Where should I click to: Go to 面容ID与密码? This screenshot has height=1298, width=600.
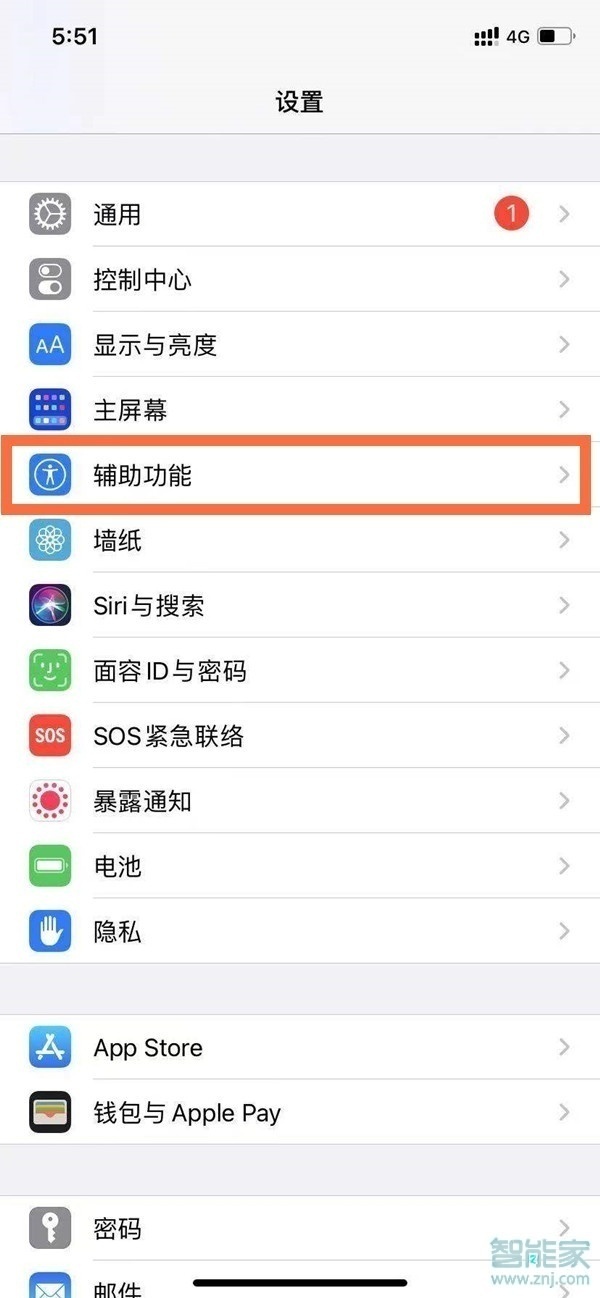point(300,670)
